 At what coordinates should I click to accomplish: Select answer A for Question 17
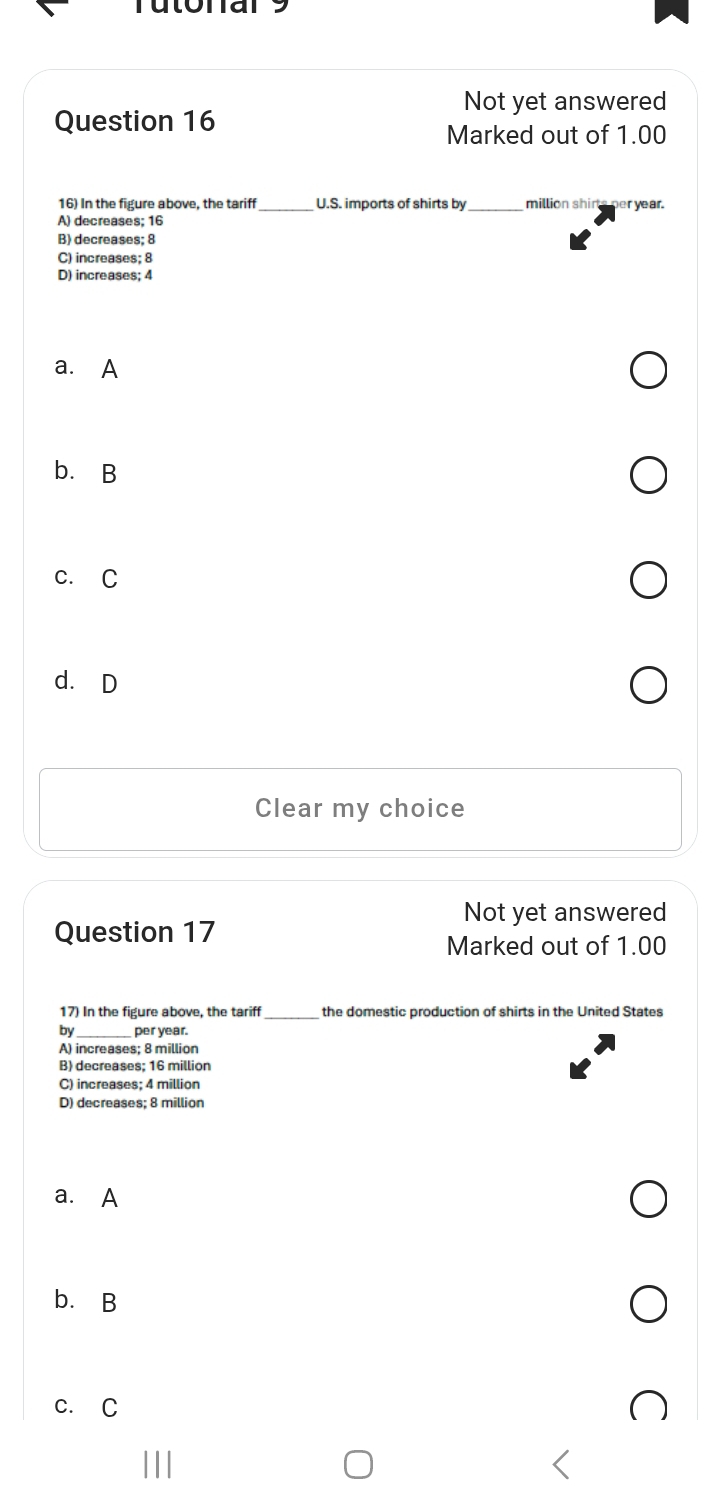[x=648, y=1199]
